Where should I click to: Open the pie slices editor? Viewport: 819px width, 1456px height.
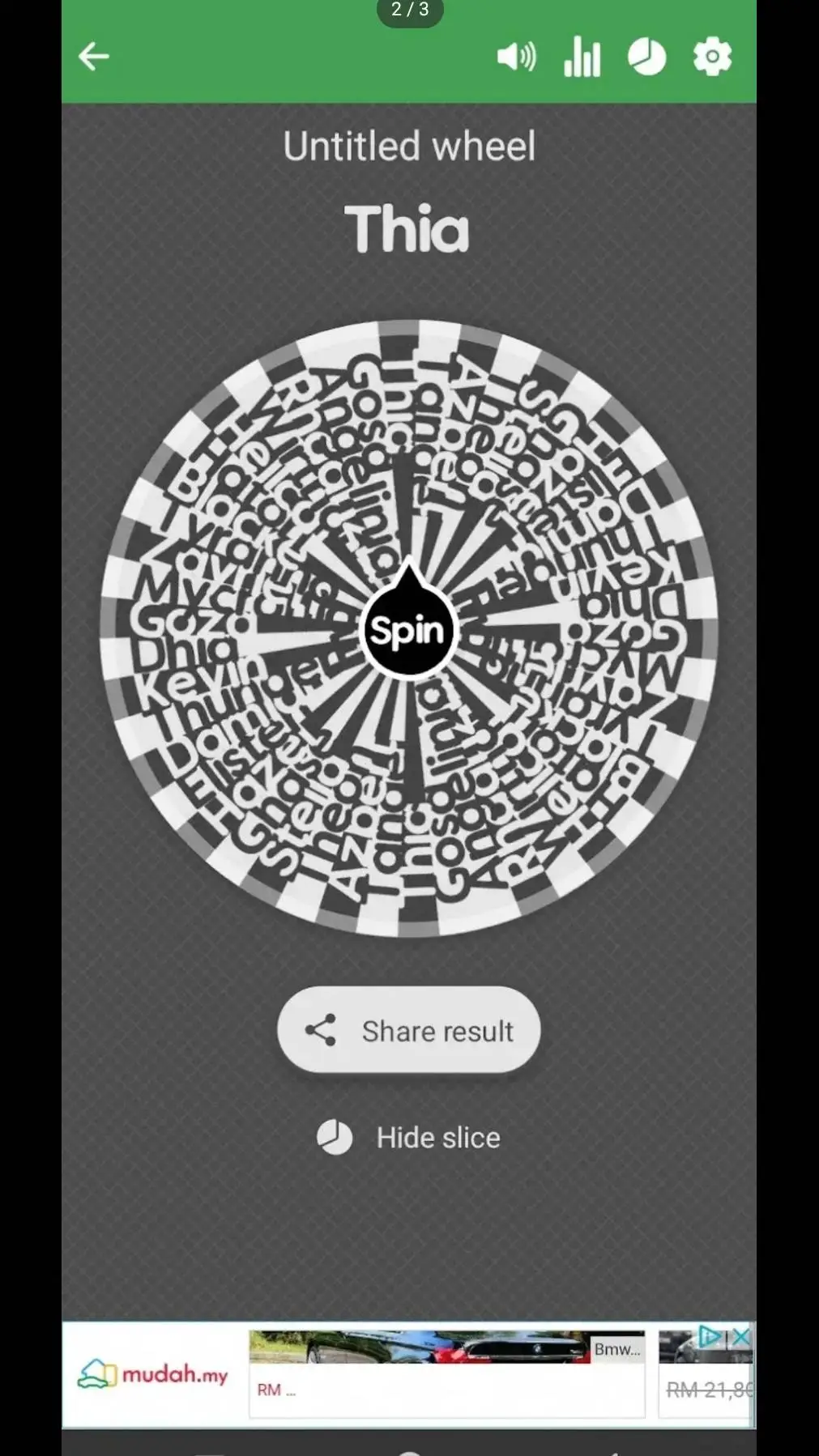pyautogui.click(x=646, y=57)
